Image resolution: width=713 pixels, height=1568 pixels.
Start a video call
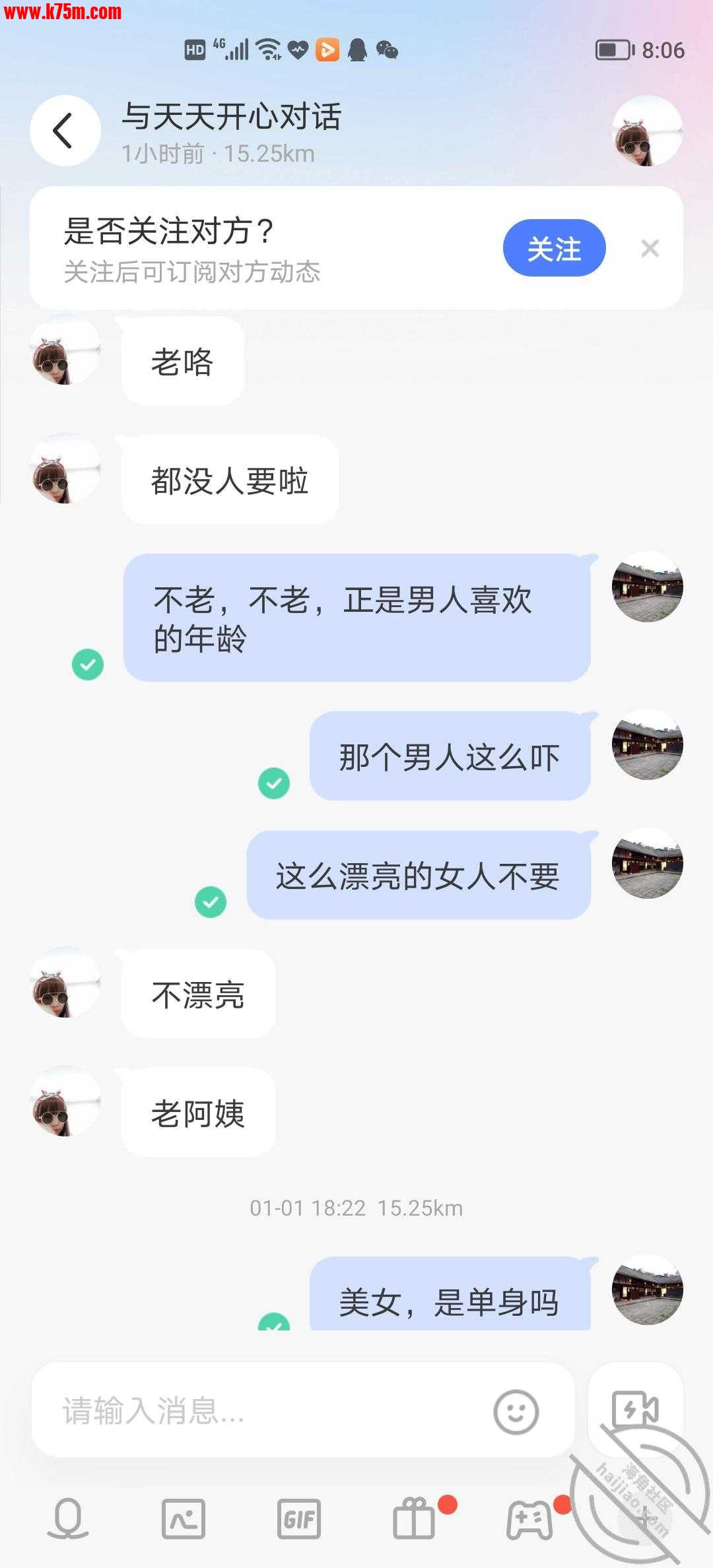pyautogui.click(x=634, y=1409)
